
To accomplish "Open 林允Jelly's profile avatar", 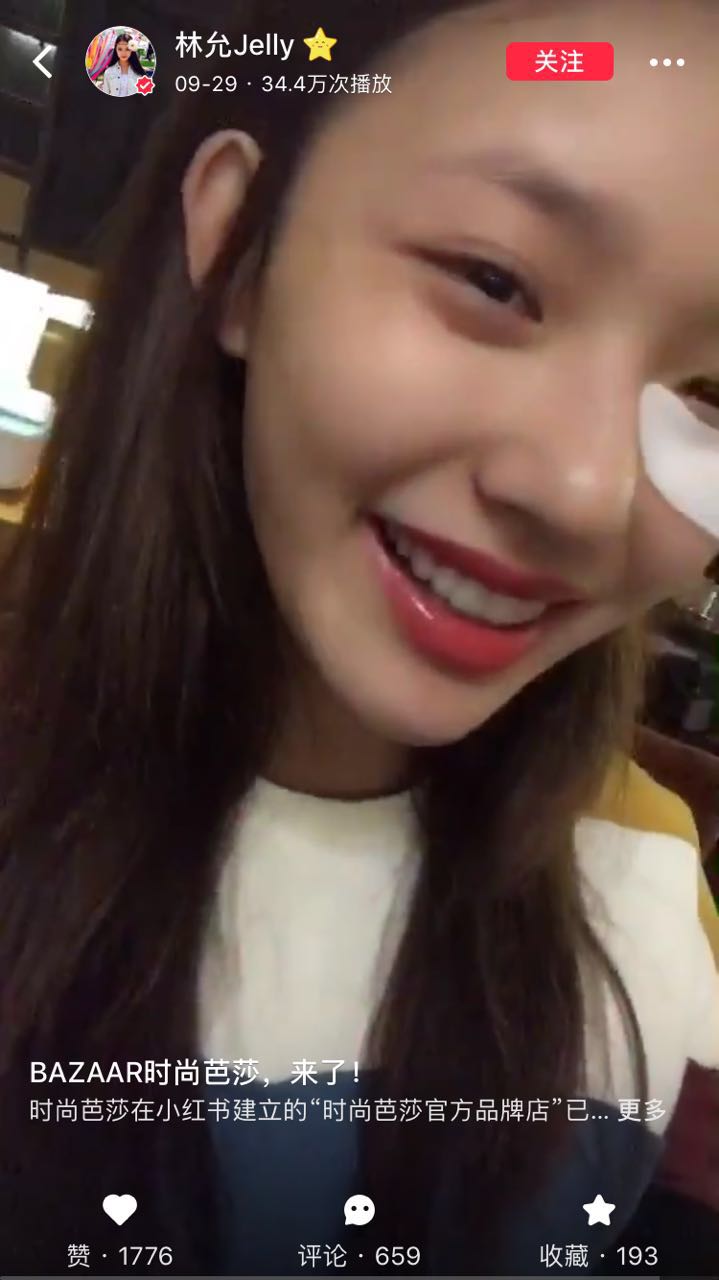I will (120, 62).
